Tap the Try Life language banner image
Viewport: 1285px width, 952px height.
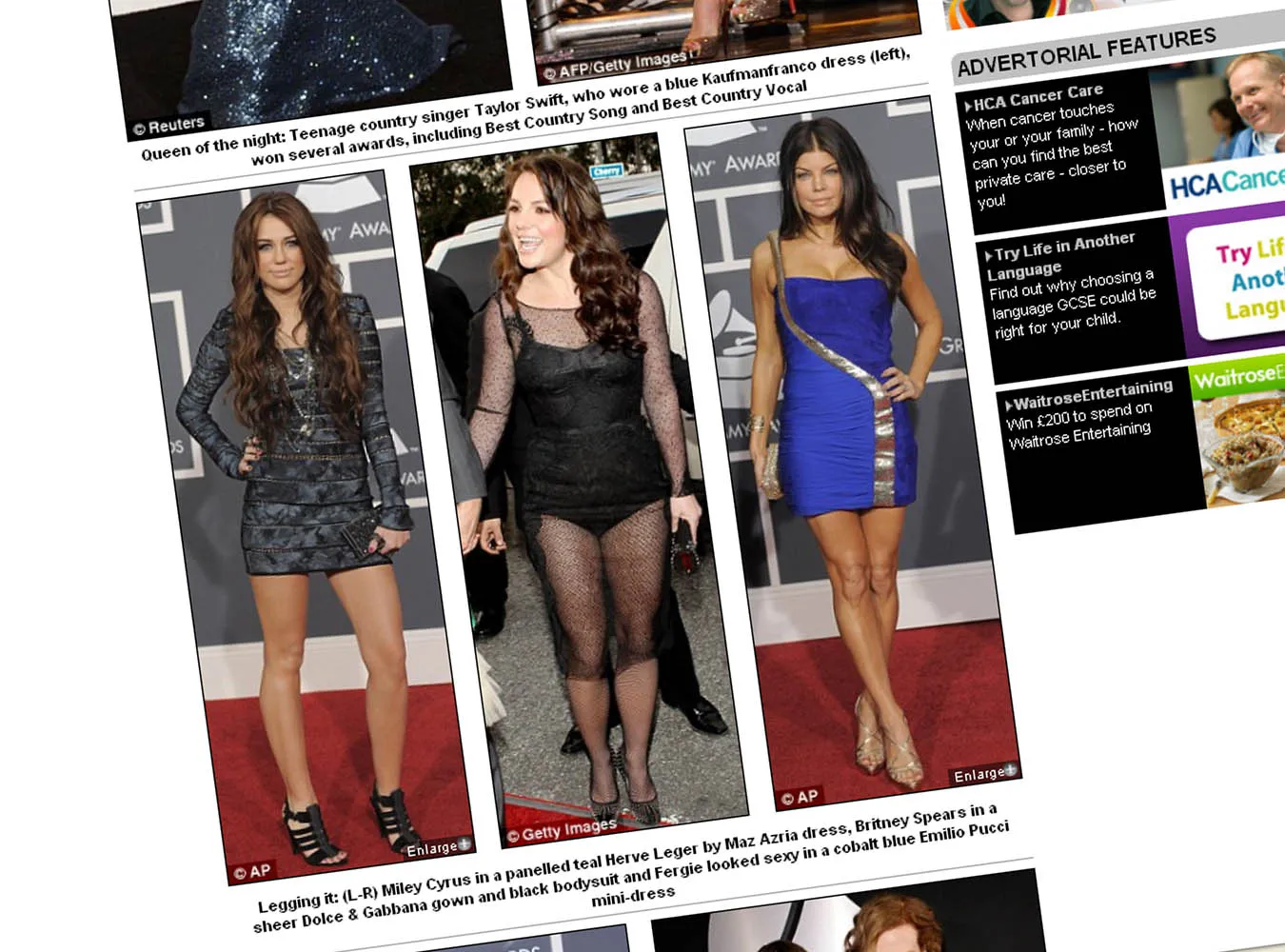(1237, 279)
